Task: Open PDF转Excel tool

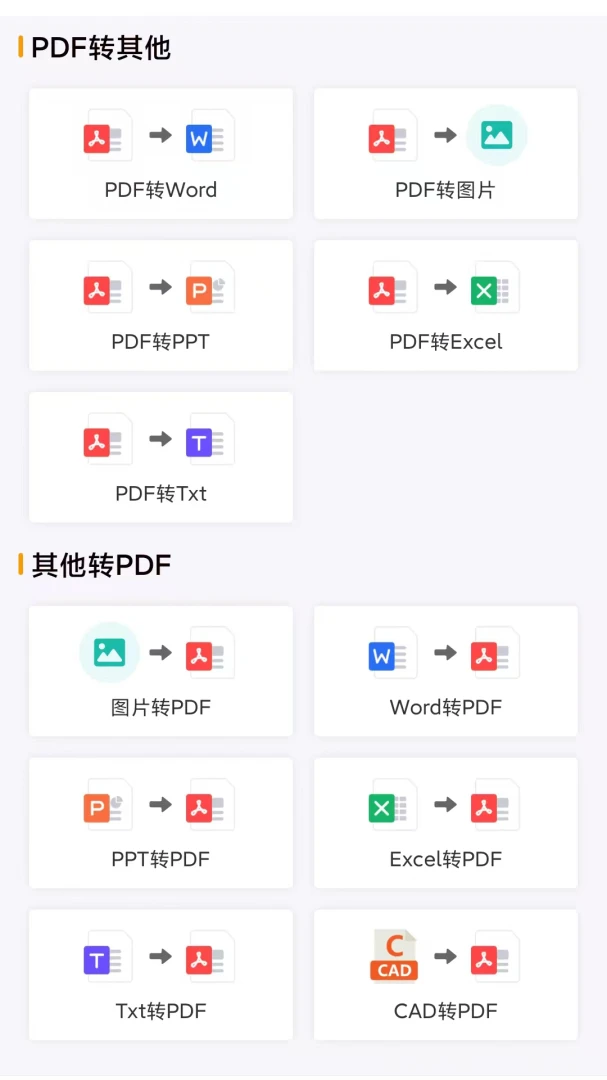Action: (445, 306)
